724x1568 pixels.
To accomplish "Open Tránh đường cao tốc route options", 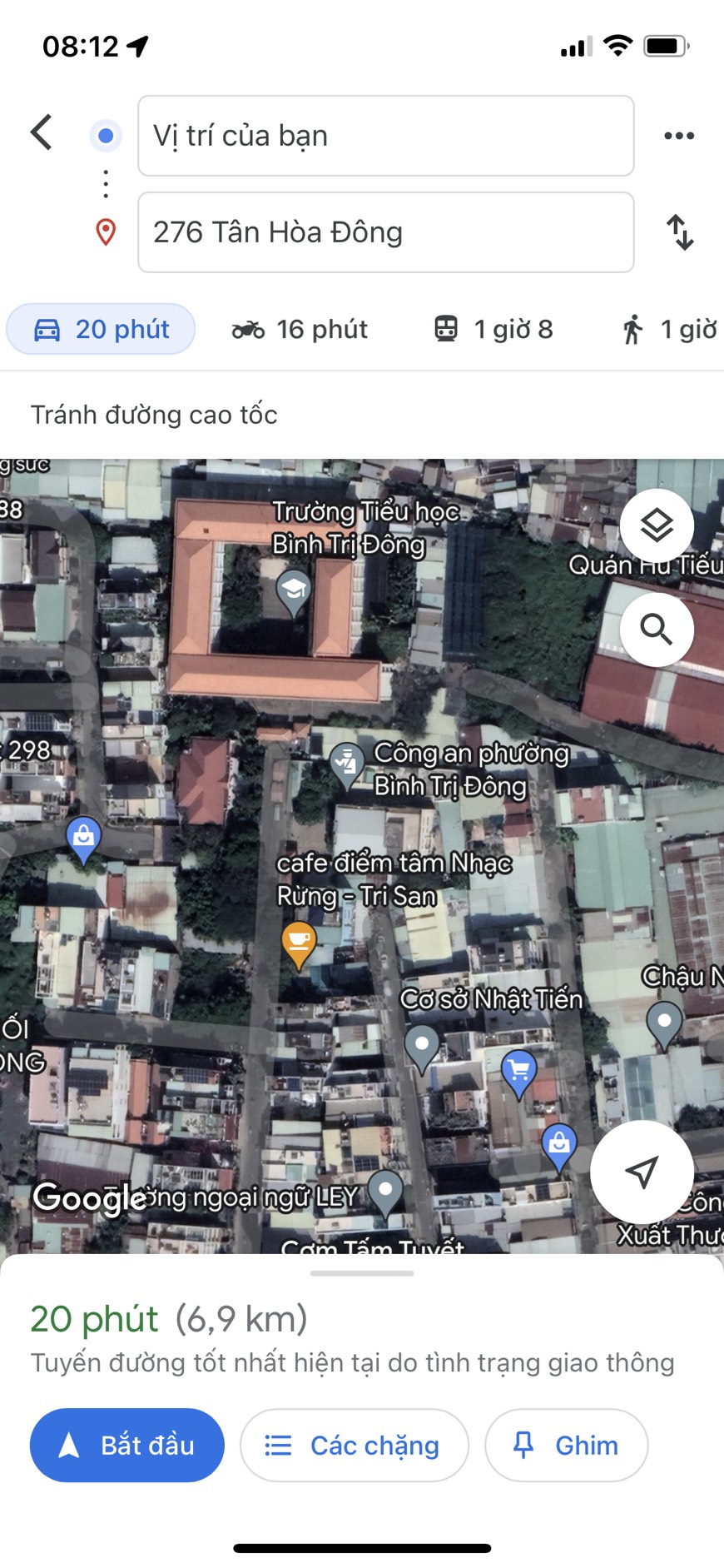I will (154, 415).
